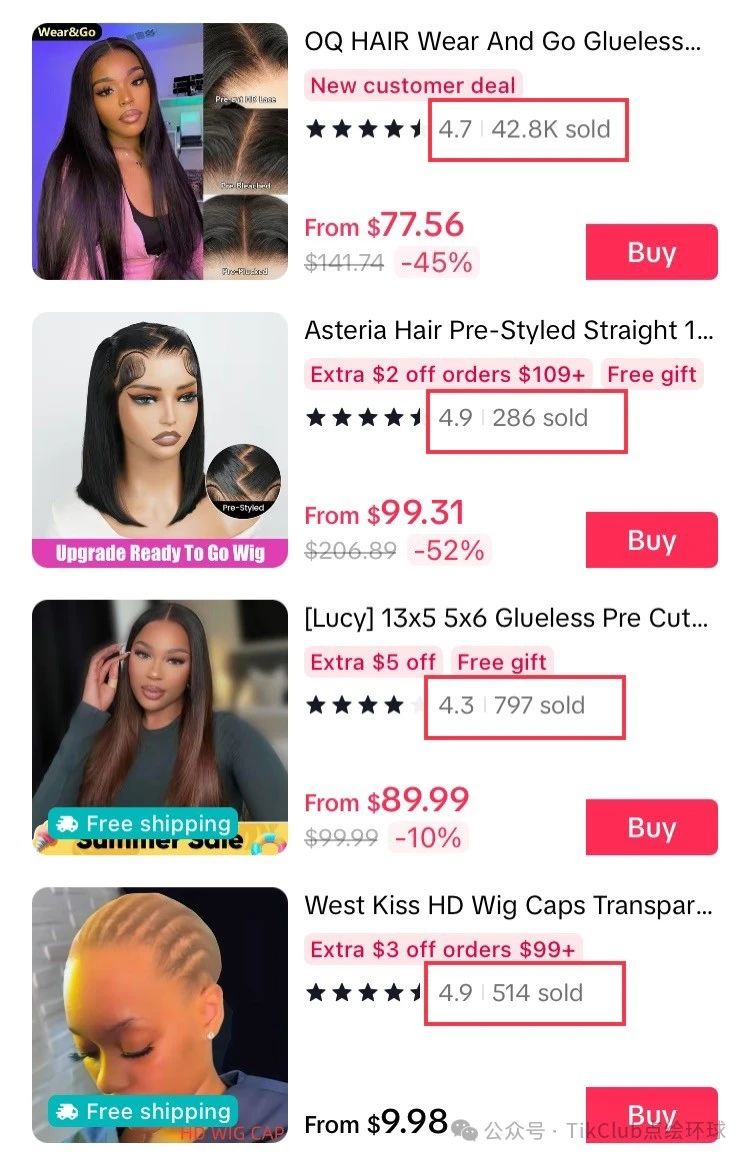This screenshot has height=1161, width=750.
Task: View the Asteria Hair Pre-Styled wig photo
Action: point(160,440)
